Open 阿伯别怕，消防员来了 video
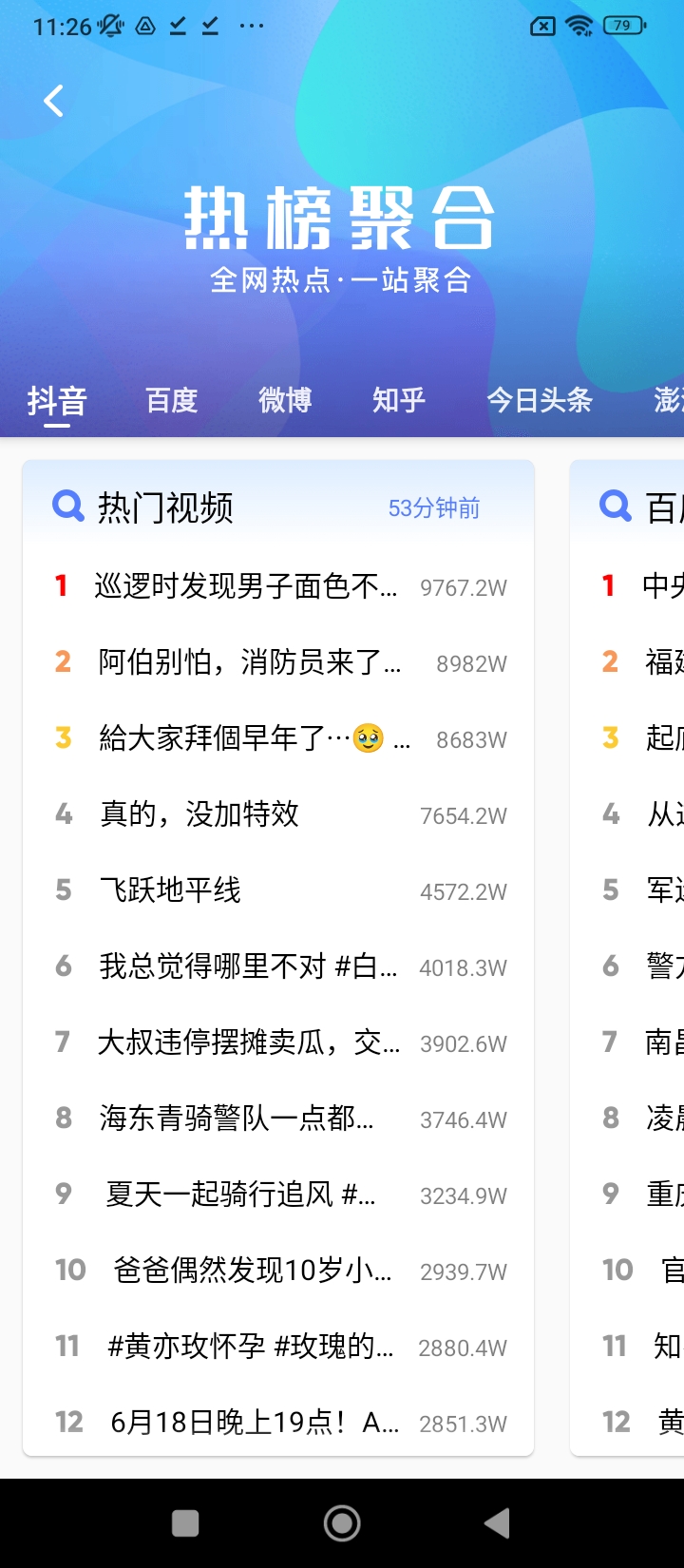This screenshot has width=684, height=1568. click(x=249, y=662)
